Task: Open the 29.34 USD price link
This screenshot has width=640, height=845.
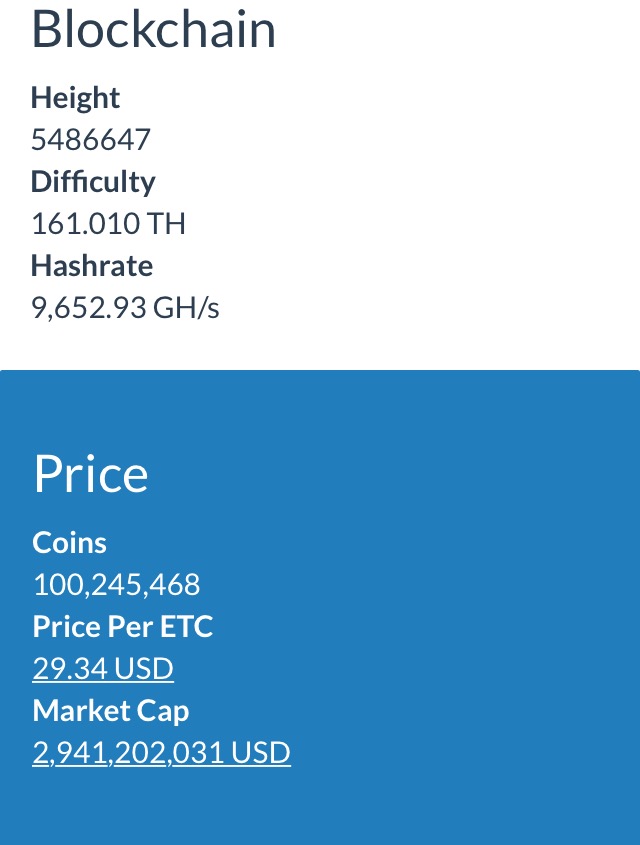Action: 103,668
